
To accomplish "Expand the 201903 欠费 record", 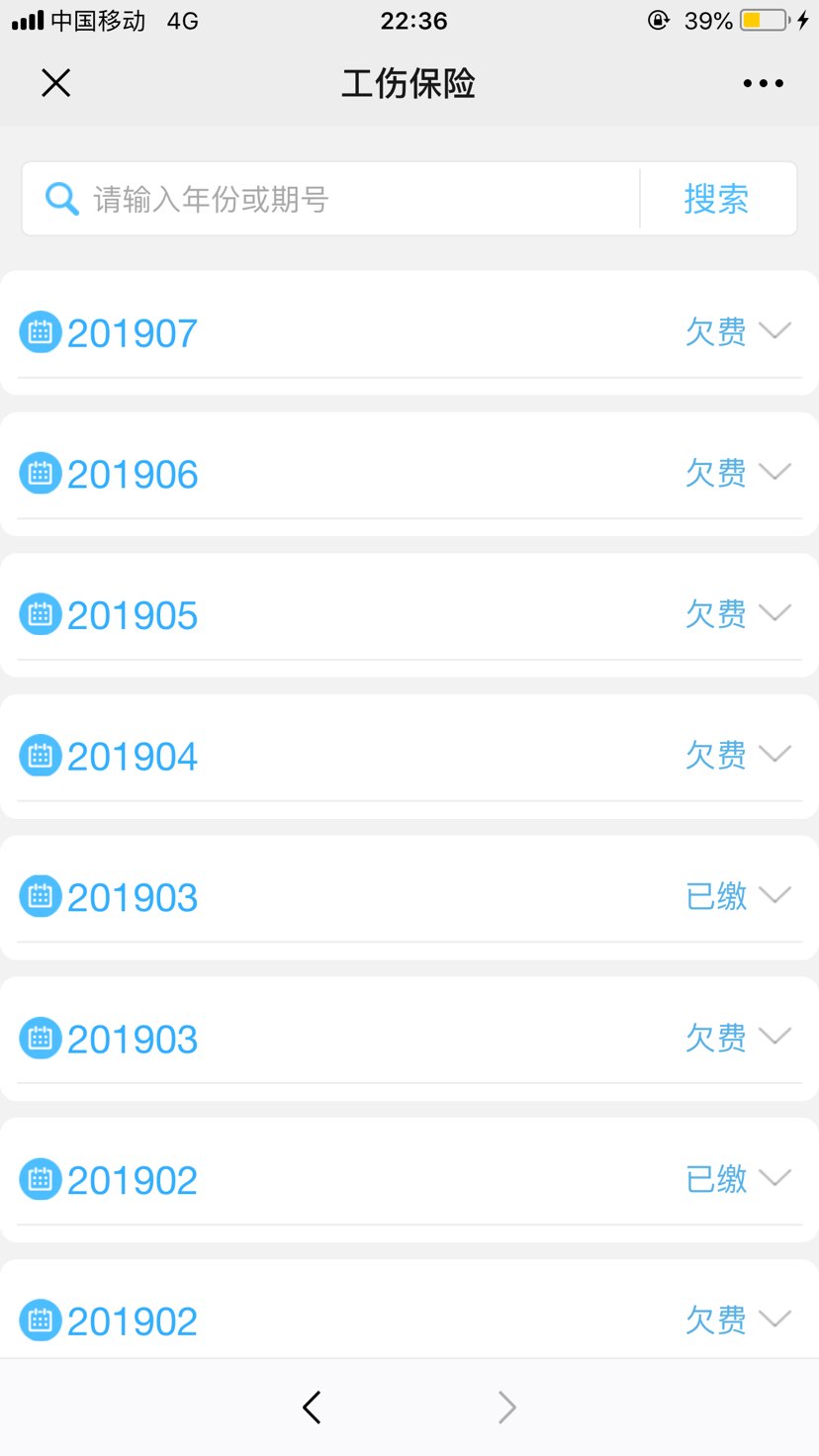I will (774, 1038).
